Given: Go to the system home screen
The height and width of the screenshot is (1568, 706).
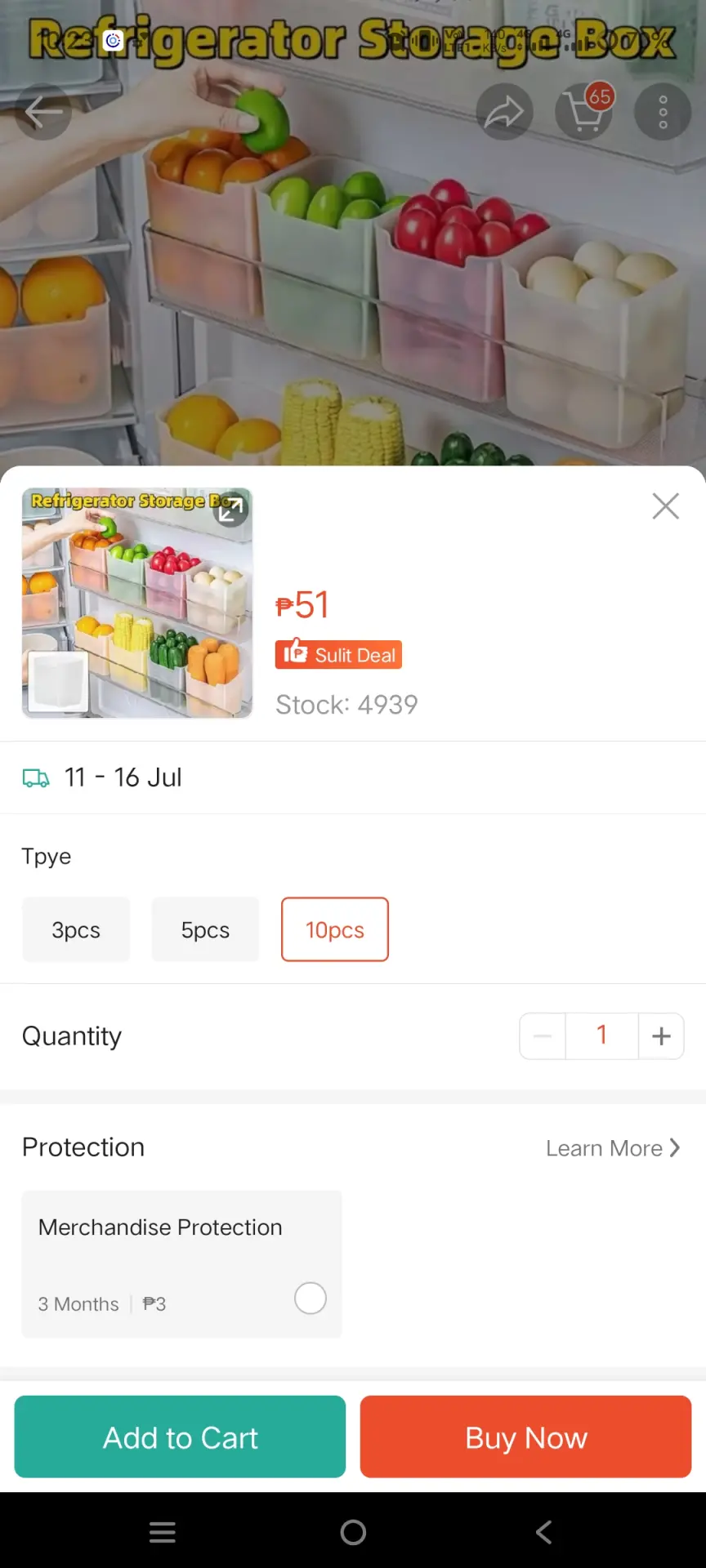Looking at the screenshot, I should pyautogui.click(x=353, y=1532).
